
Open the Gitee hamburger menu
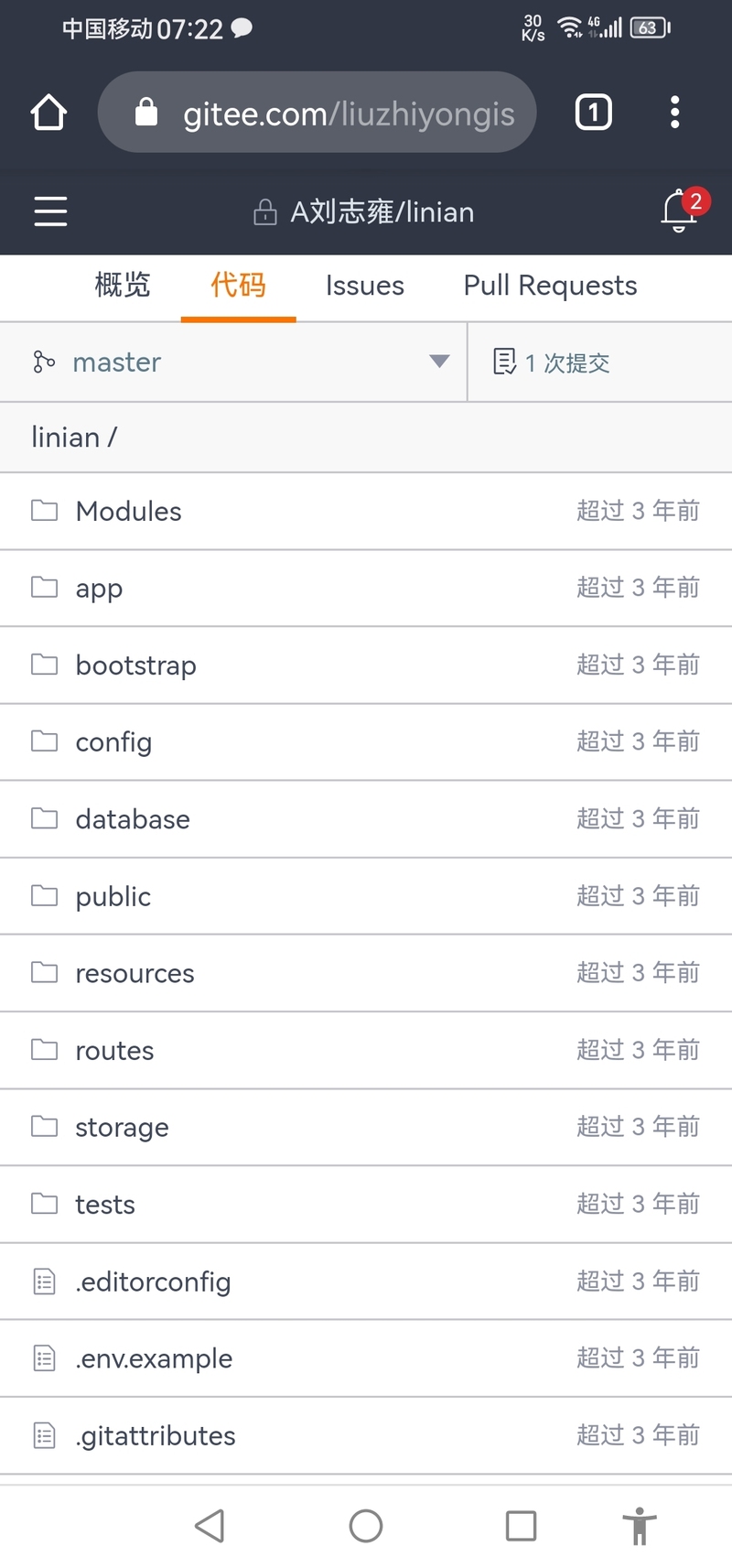pos(50,211)
